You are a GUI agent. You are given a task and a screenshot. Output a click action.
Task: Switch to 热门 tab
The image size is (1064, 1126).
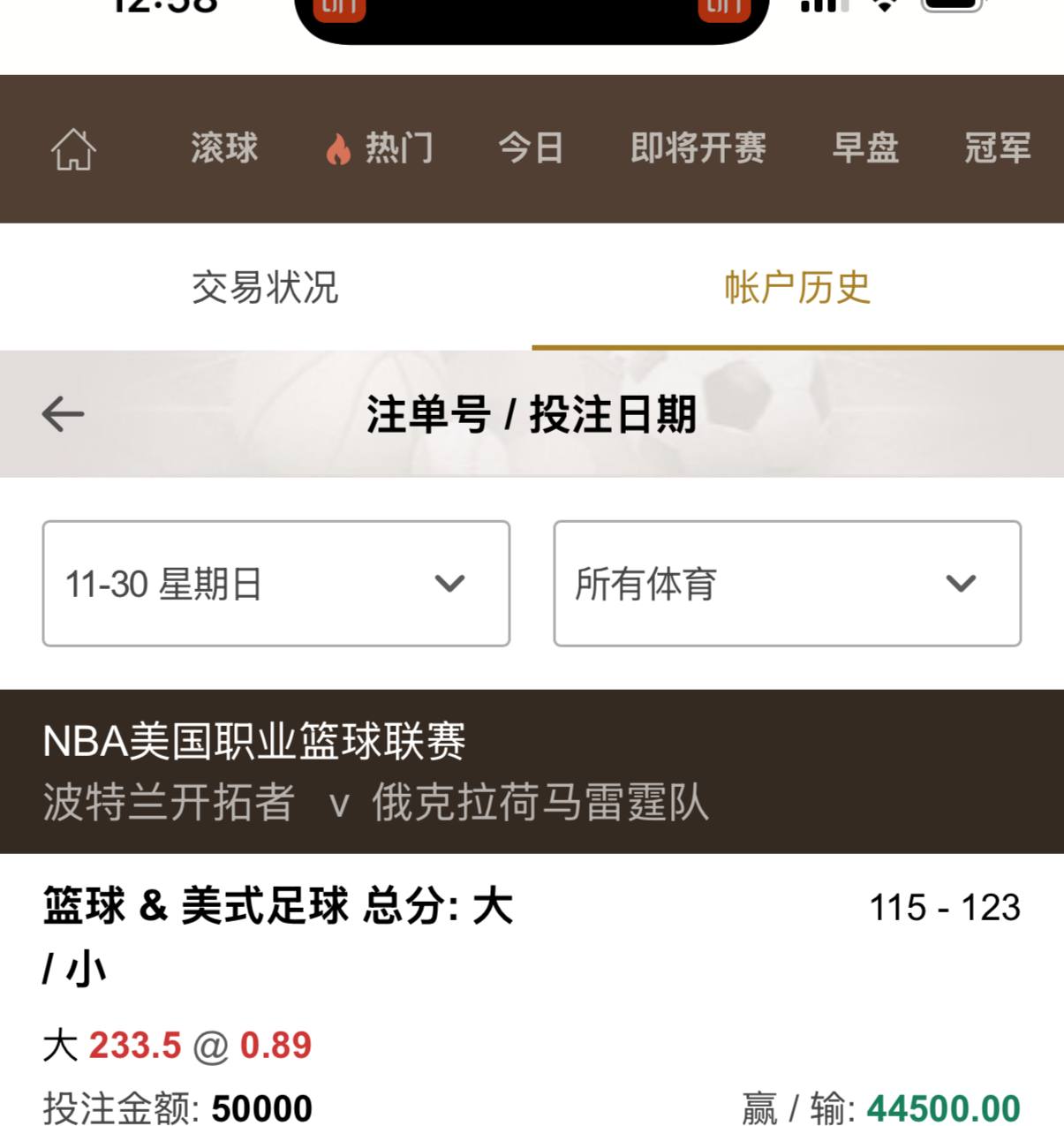pyautogui.click(x=381, y=148)
